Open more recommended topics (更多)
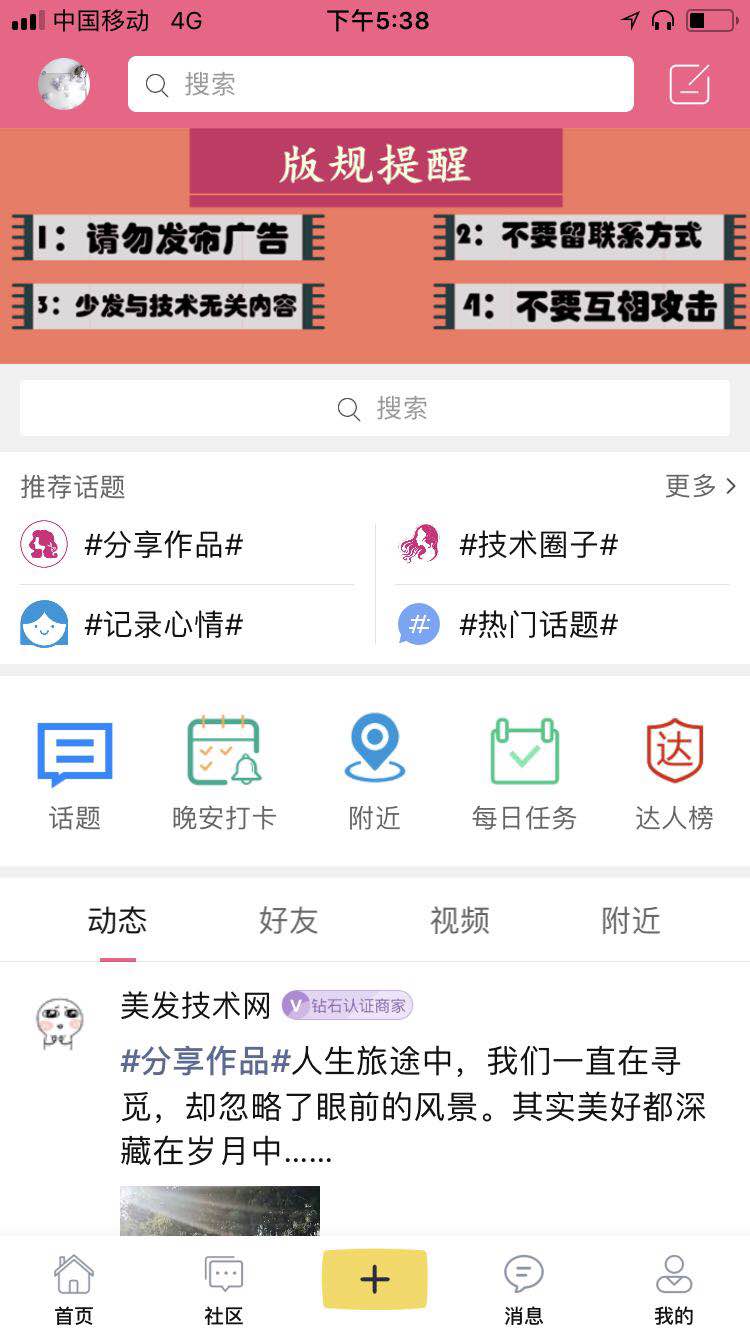 (700, 486)
